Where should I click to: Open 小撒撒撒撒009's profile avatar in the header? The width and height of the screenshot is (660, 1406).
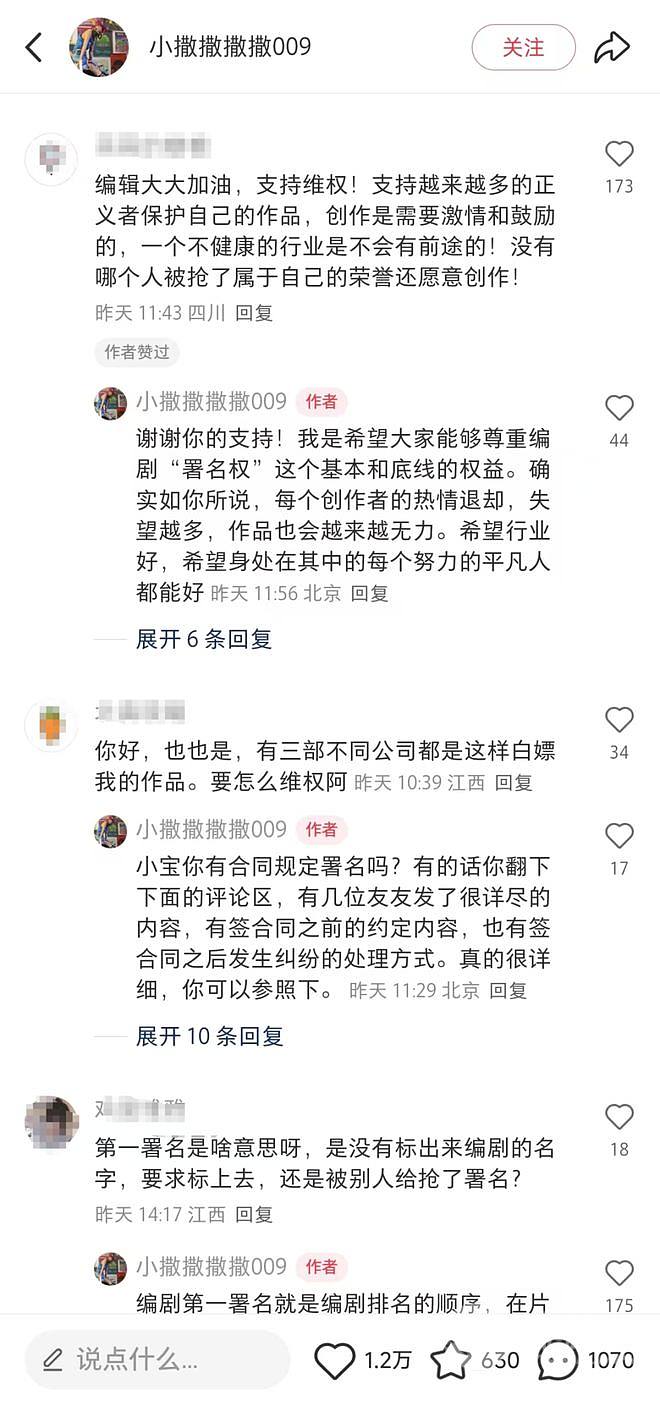99,47
